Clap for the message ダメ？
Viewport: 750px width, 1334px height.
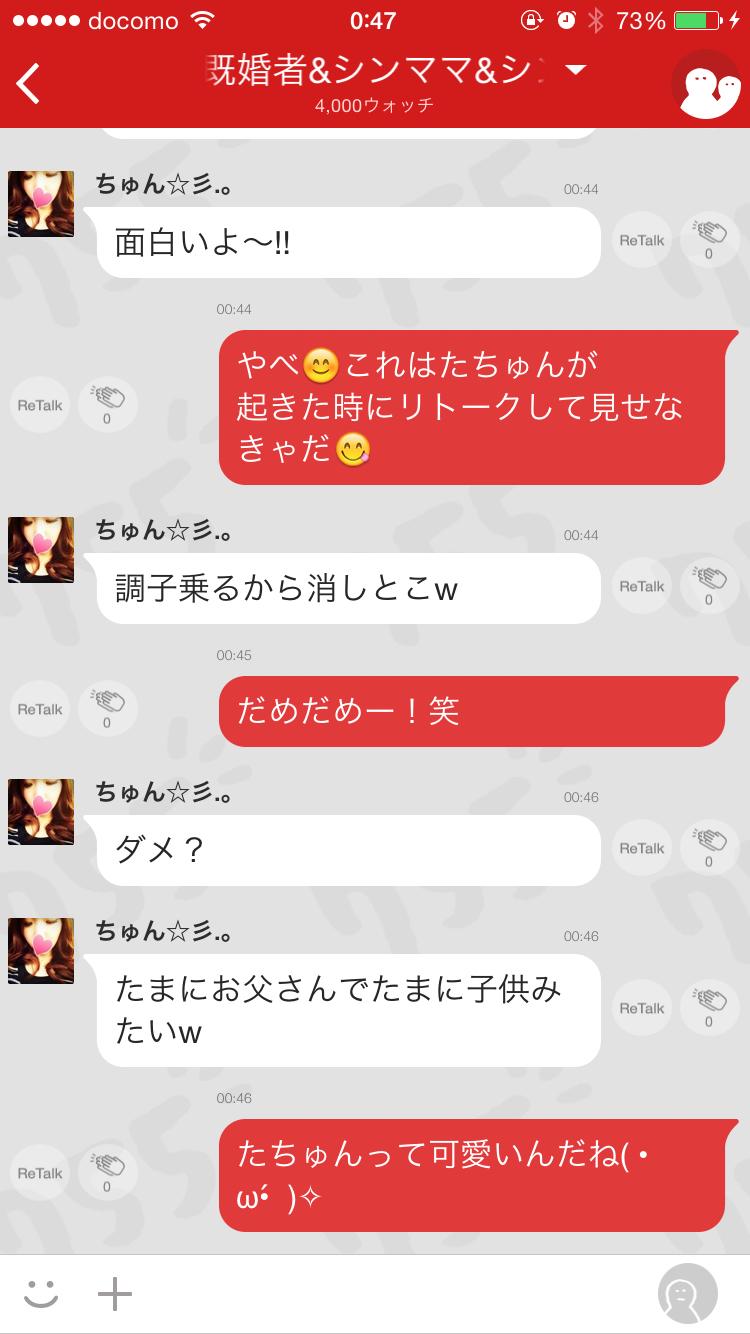pos(710,847)
